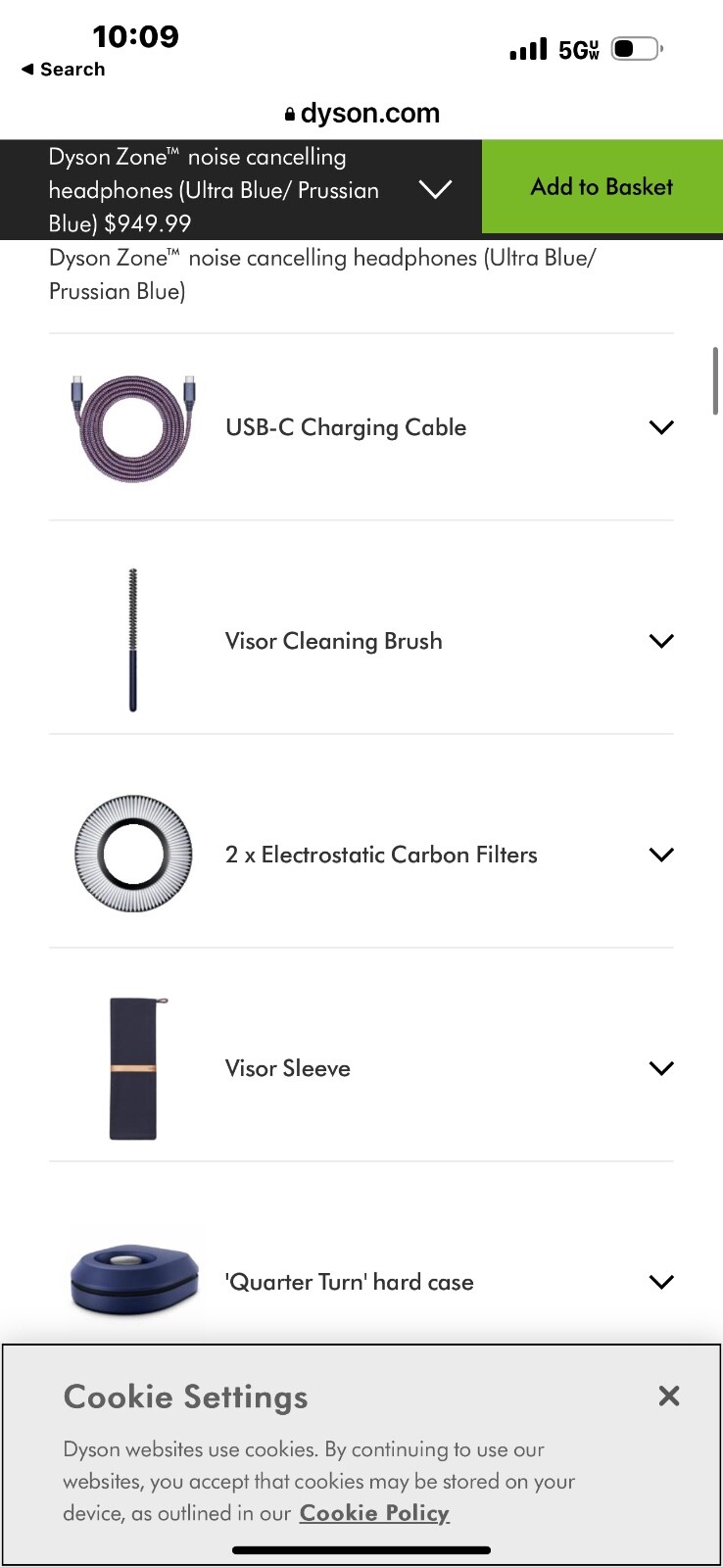Open the Cookie Policy link
This screenshot has width=723, height=1568.
point(374,1513)
